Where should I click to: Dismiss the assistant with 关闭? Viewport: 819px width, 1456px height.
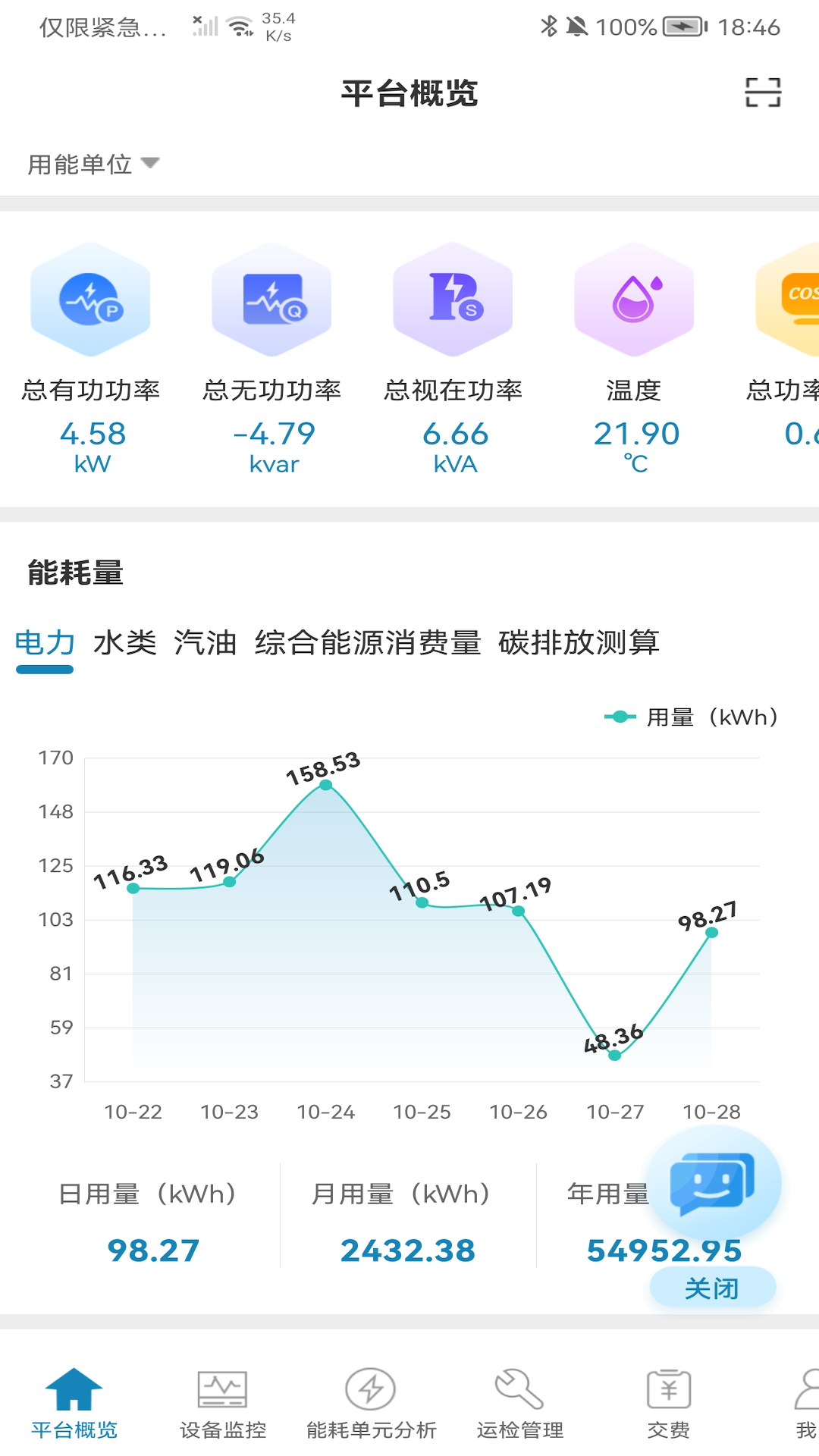pos(712,1288)
